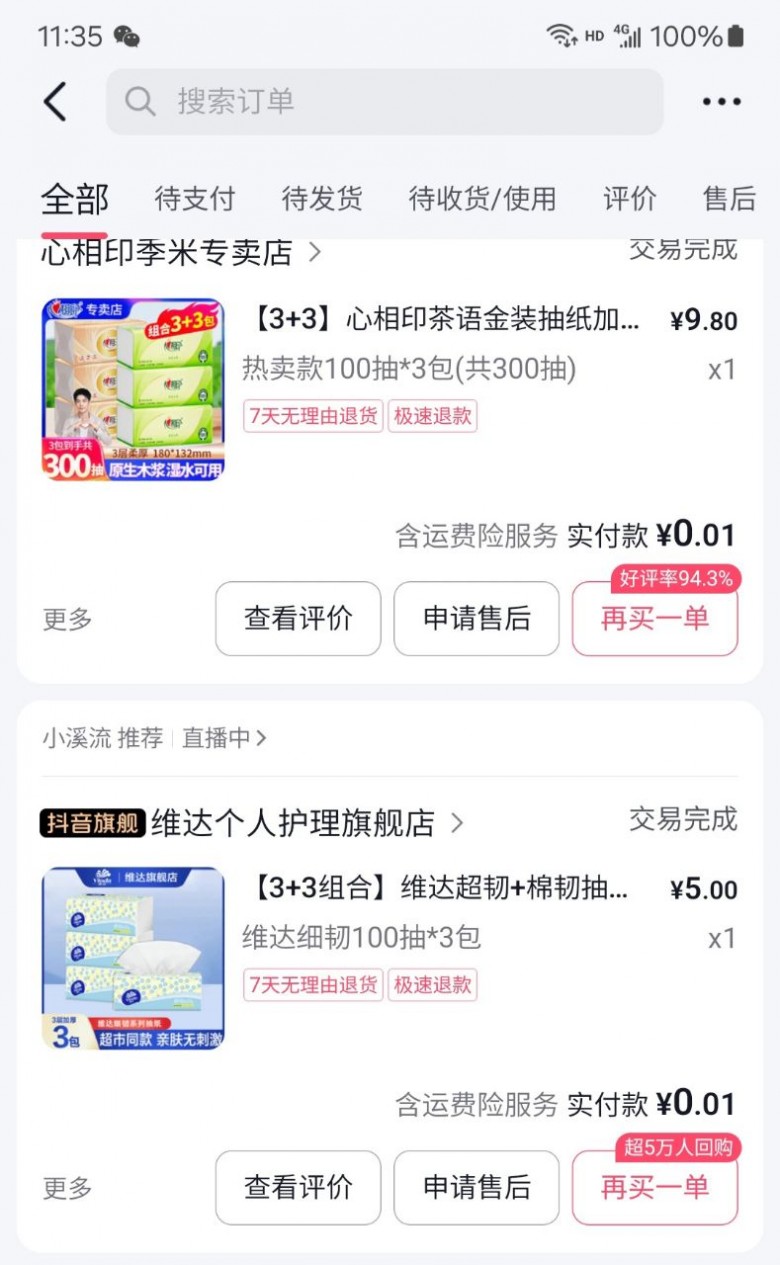Viewport: 780px width, 1265px height.
Task: Tap 申请售后 on the 维达 order
Action: click(x=476, y=1188)
